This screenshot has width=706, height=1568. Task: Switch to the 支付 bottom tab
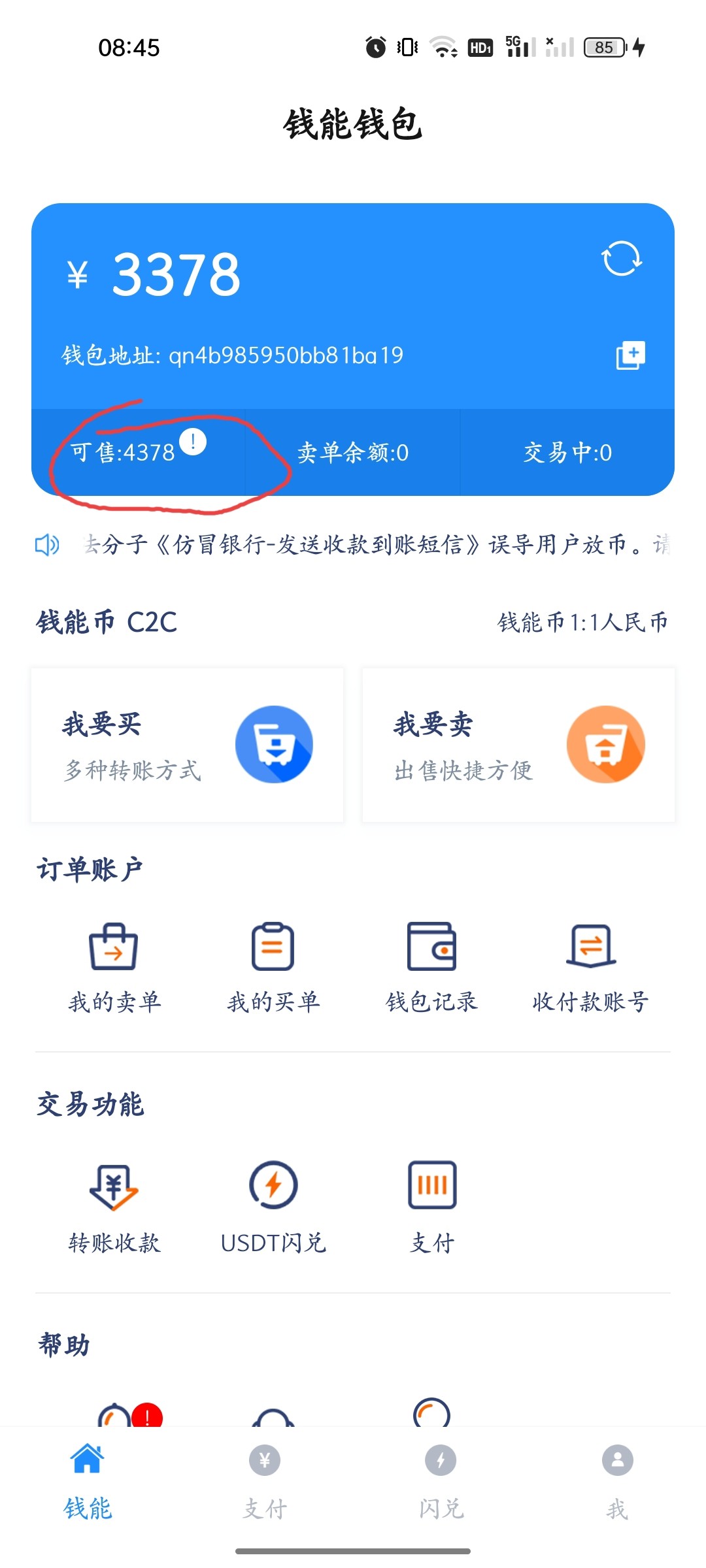[265, 1482]
